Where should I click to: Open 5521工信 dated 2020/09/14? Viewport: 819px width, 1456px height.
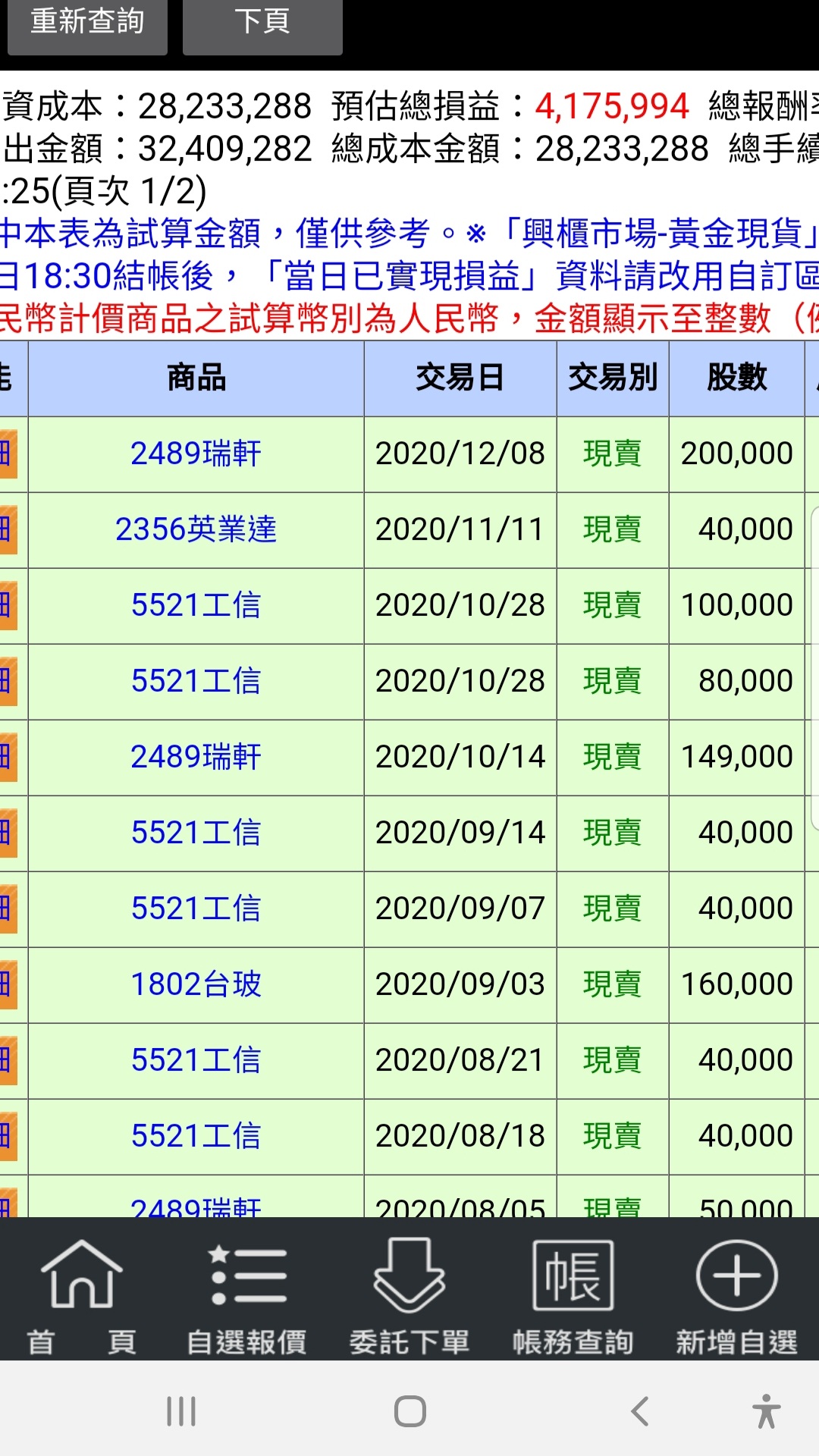196,833
